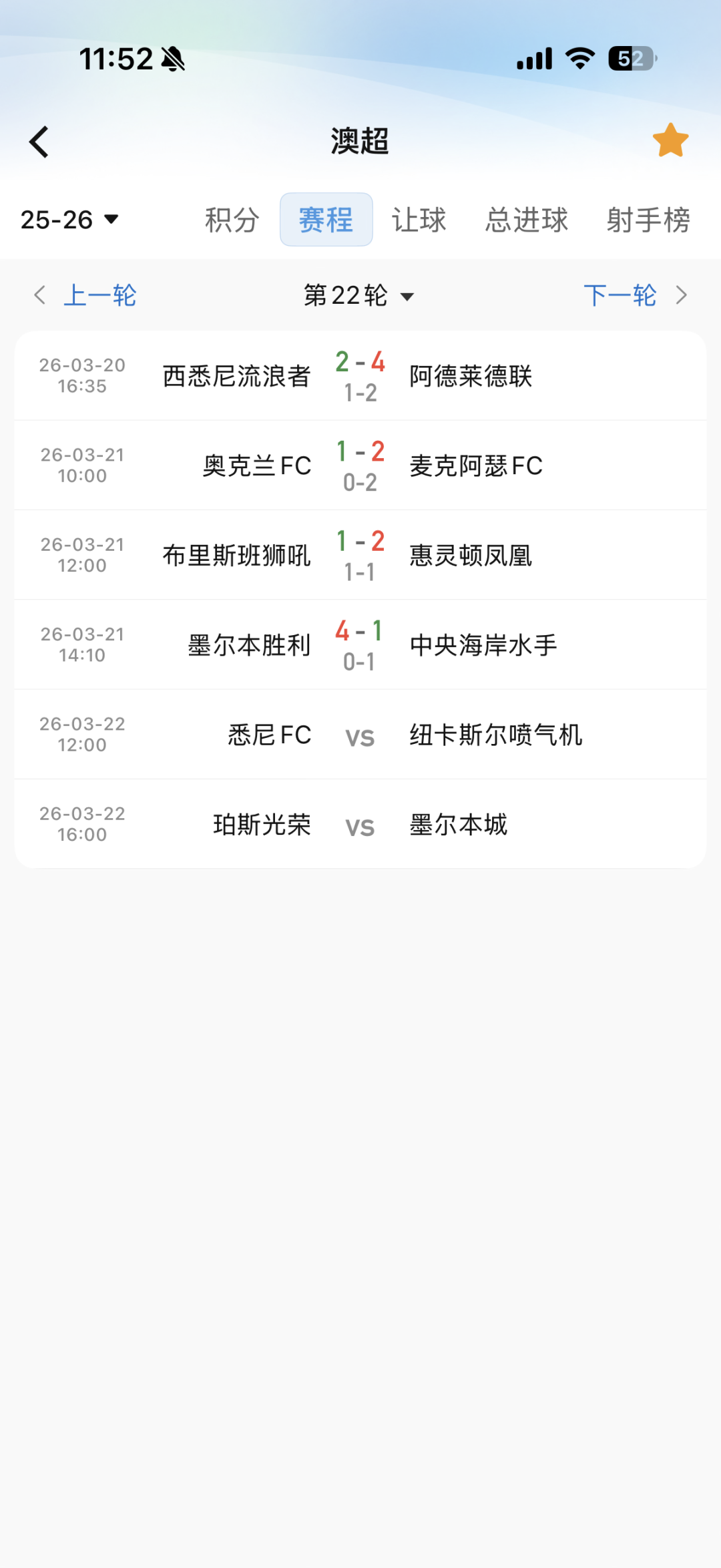
Task: Open the 悉尼FC vs 纽卡斯尔喷气机 fixture
Action: click(x=360, y=735)
